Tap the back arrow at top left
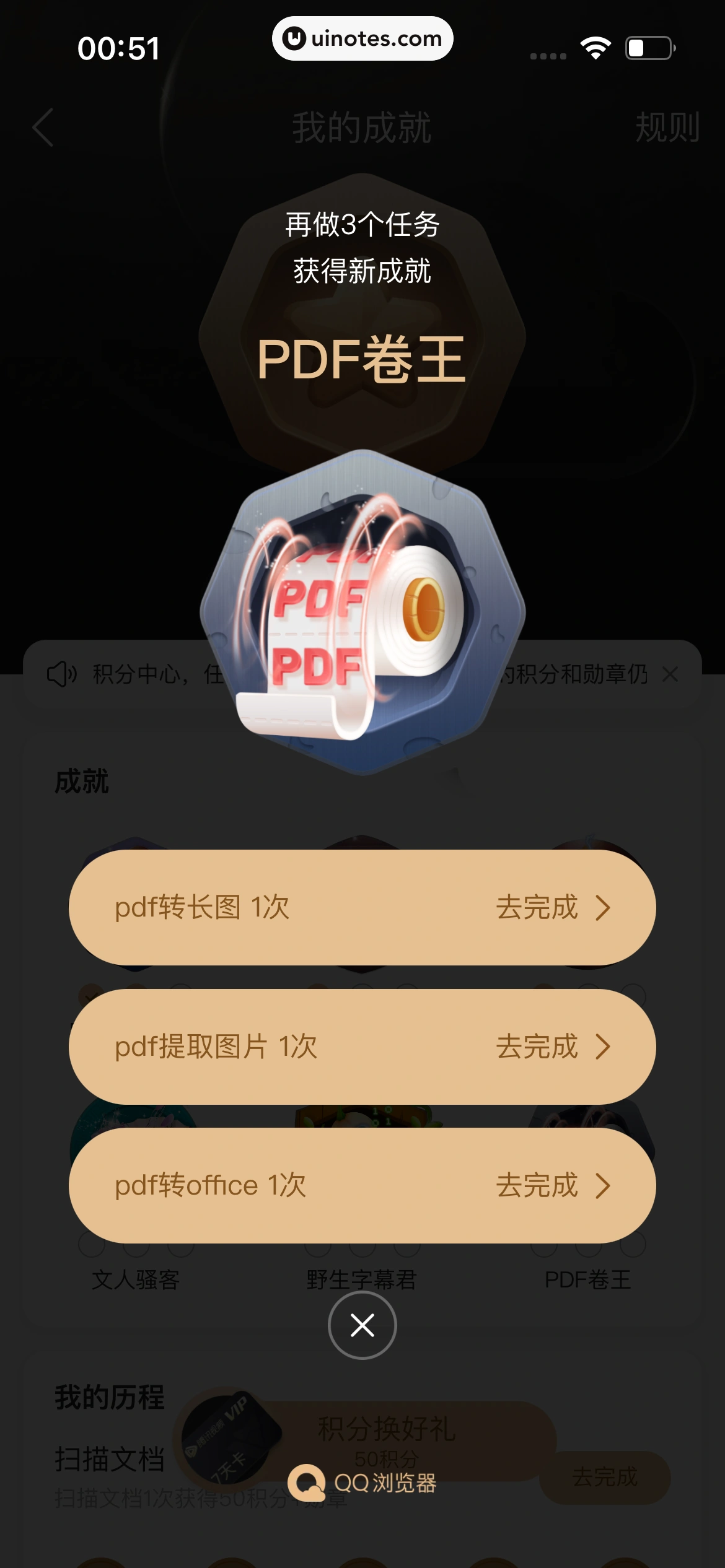Viewport: 725px width, 1568px height. click(42, 127)
